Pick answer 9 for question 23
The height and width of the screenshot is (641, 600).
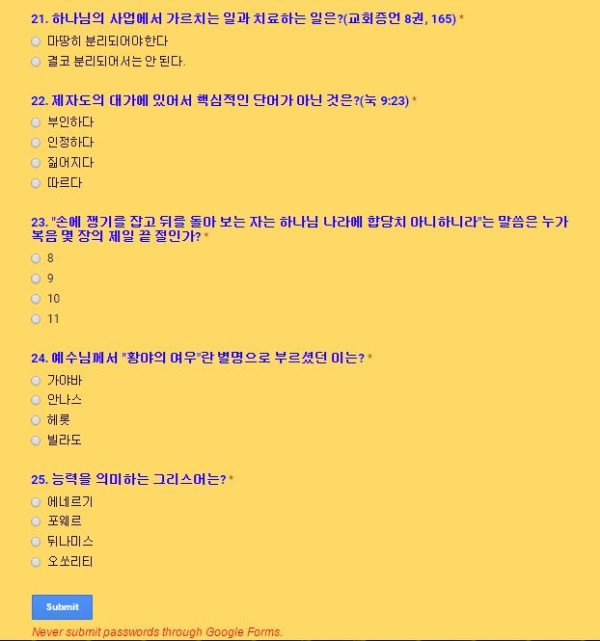36,278
